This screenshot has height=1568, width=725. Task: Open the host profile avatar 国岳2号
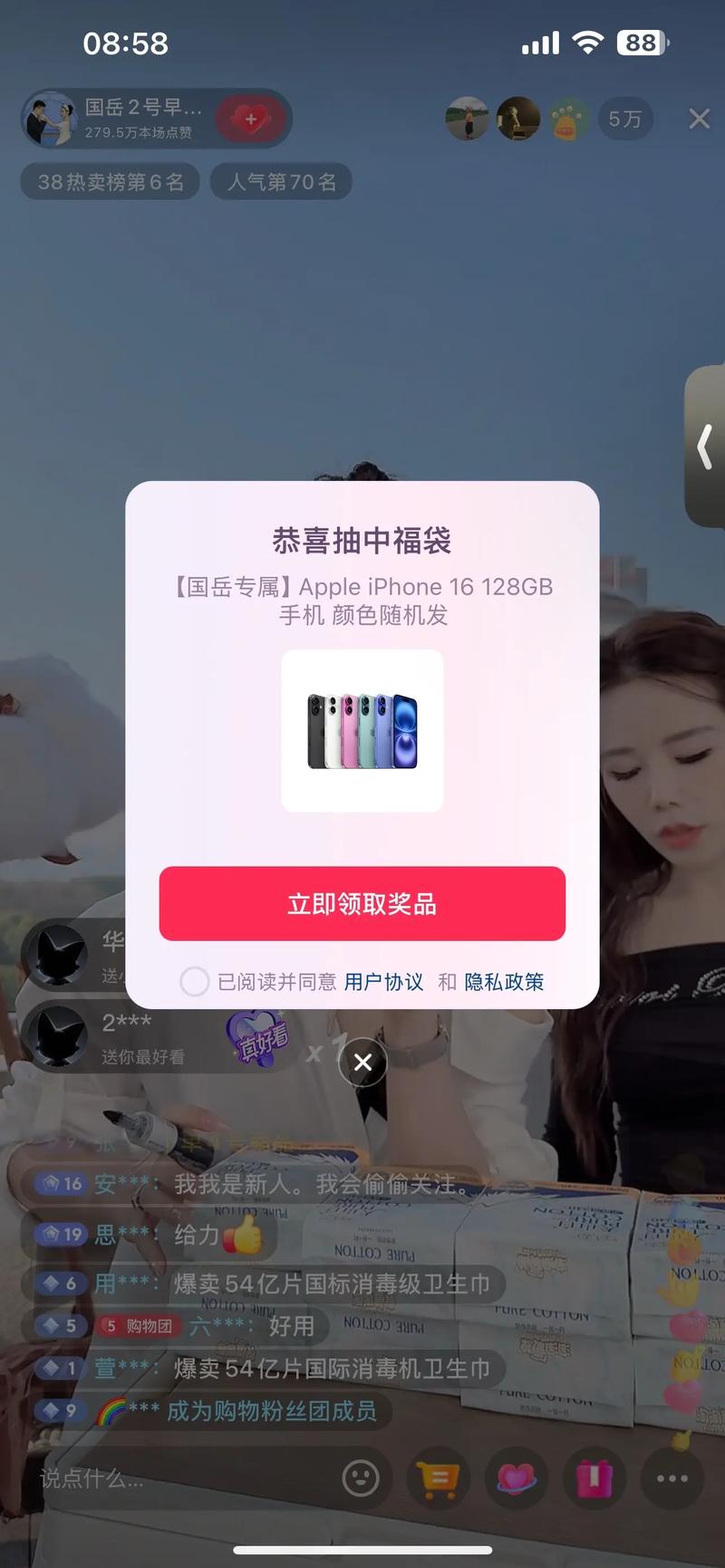(x=52, y=119)
